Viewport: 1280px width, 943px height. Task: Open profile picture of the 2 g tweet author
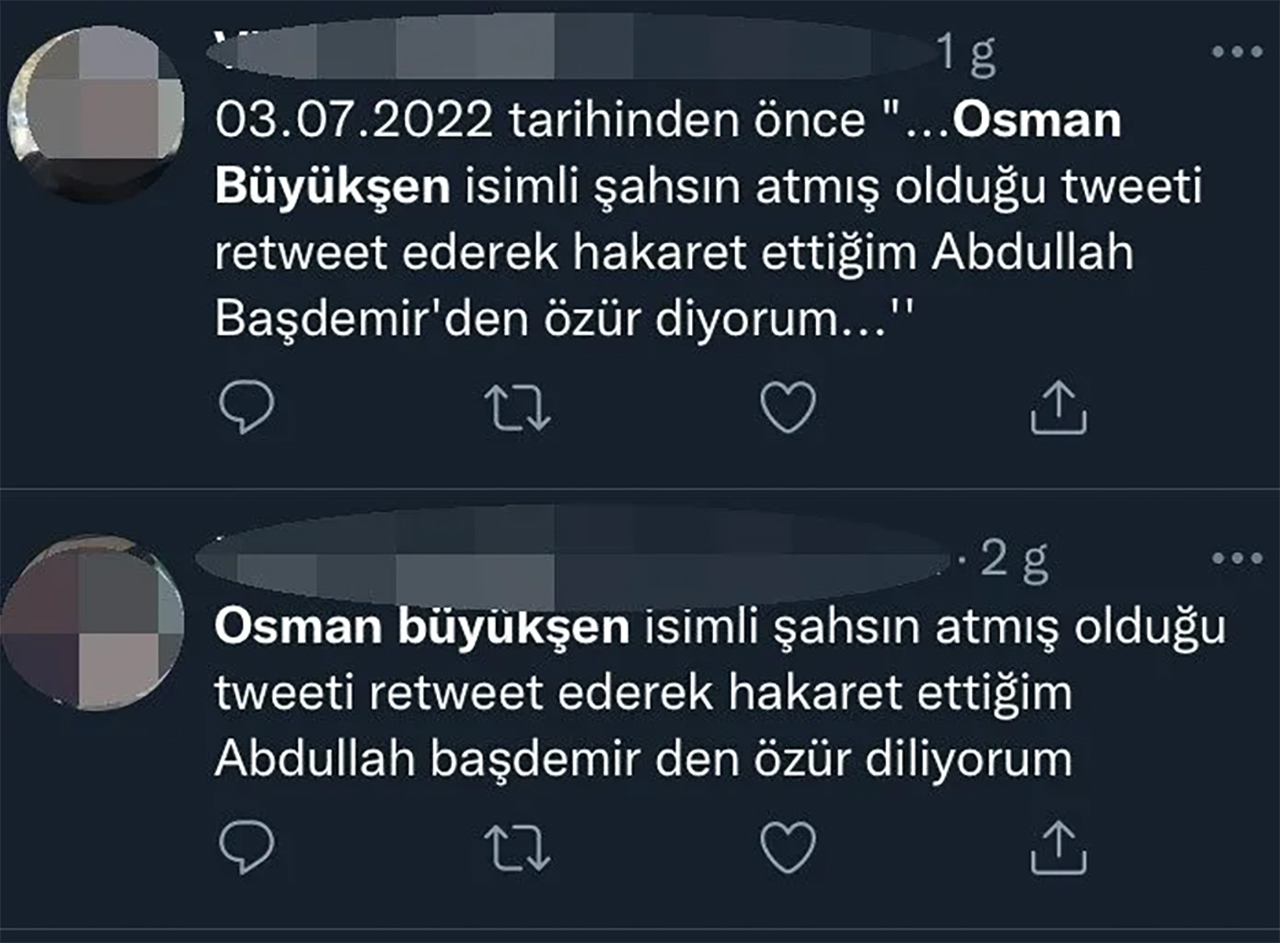click(92, 622)
